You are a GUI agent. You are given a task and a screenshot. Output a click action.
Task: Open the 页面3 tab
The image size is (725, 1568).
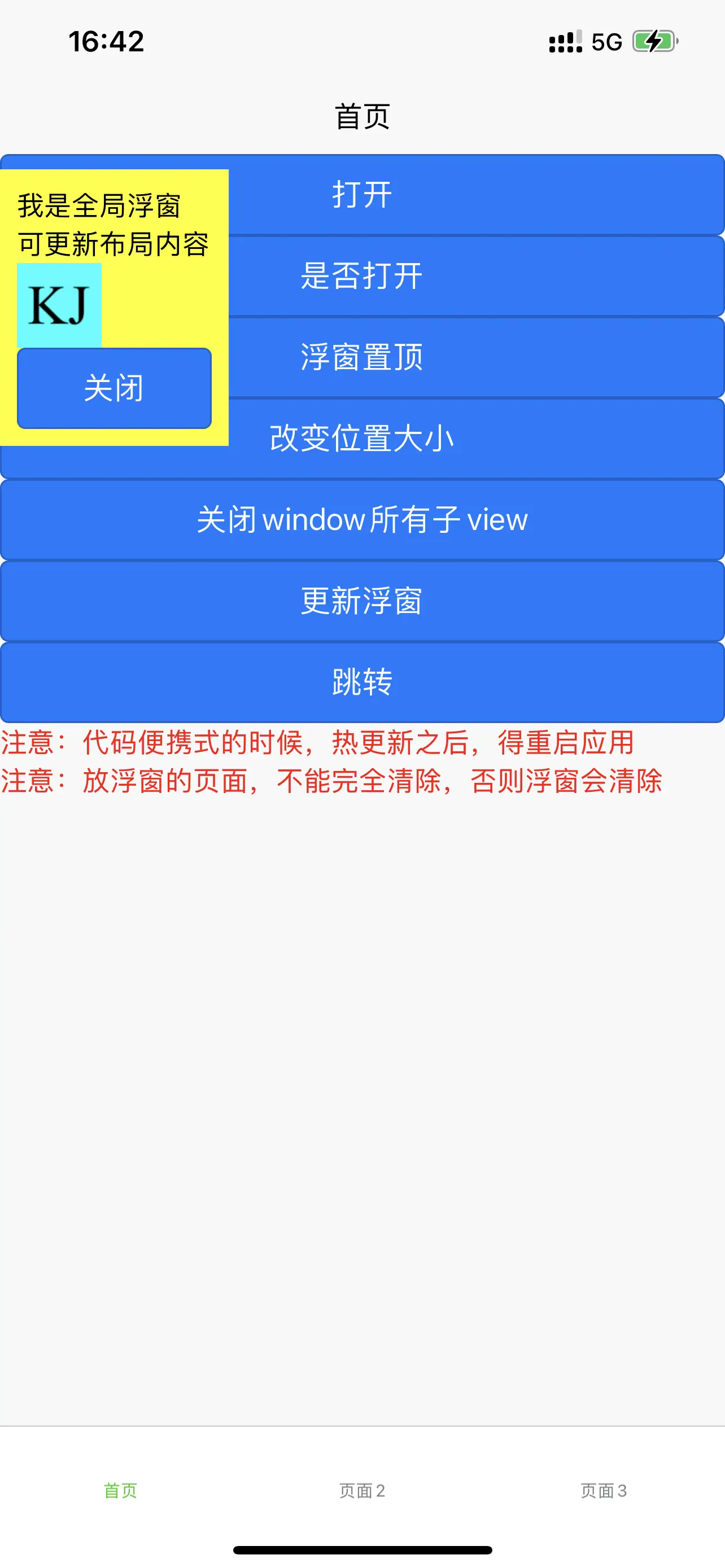(x=603, y=1490)
